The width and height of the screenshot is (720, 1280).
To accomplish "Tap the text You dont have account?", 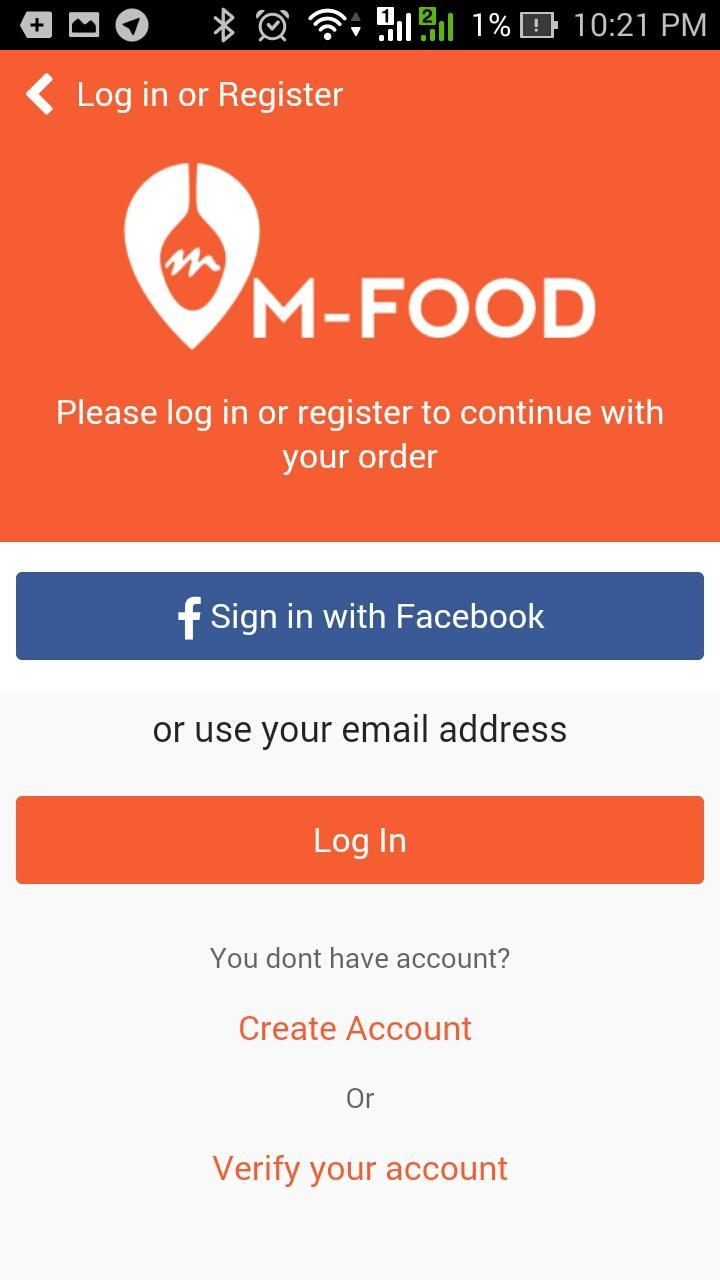I will click(x=360, y=958).
